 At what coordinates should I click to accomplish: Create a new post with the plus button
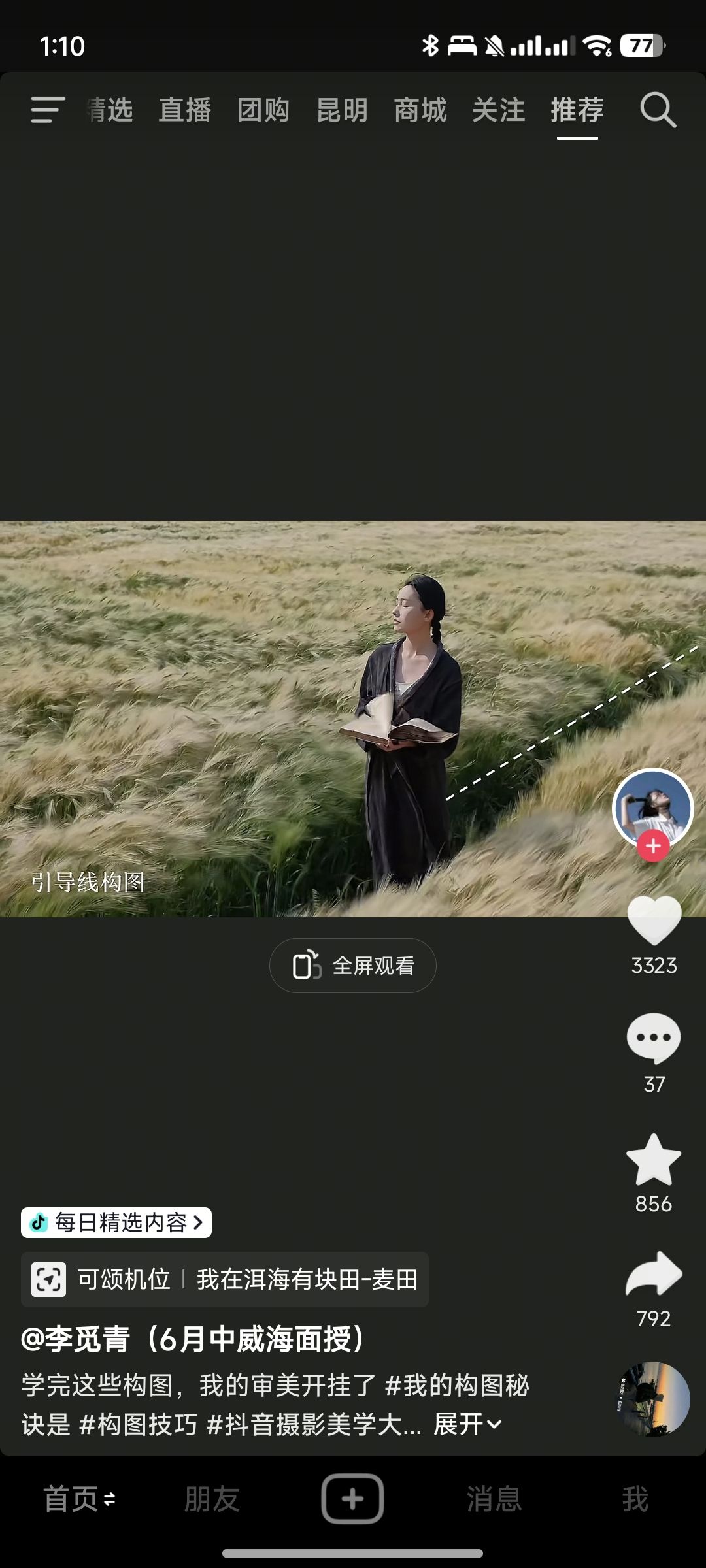(352, 1499)
